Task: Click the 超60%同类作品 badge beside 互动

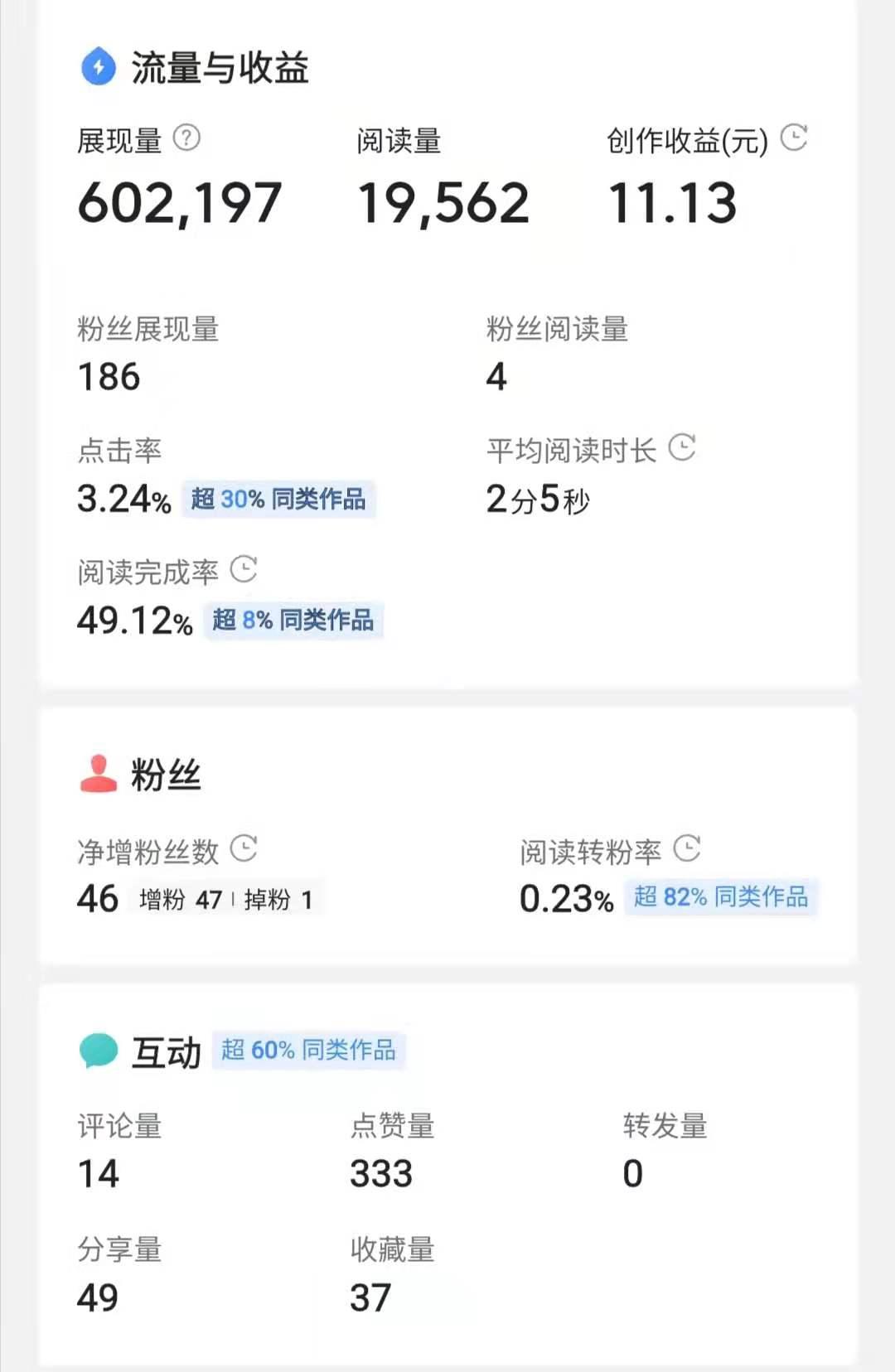Action: 308,1049
